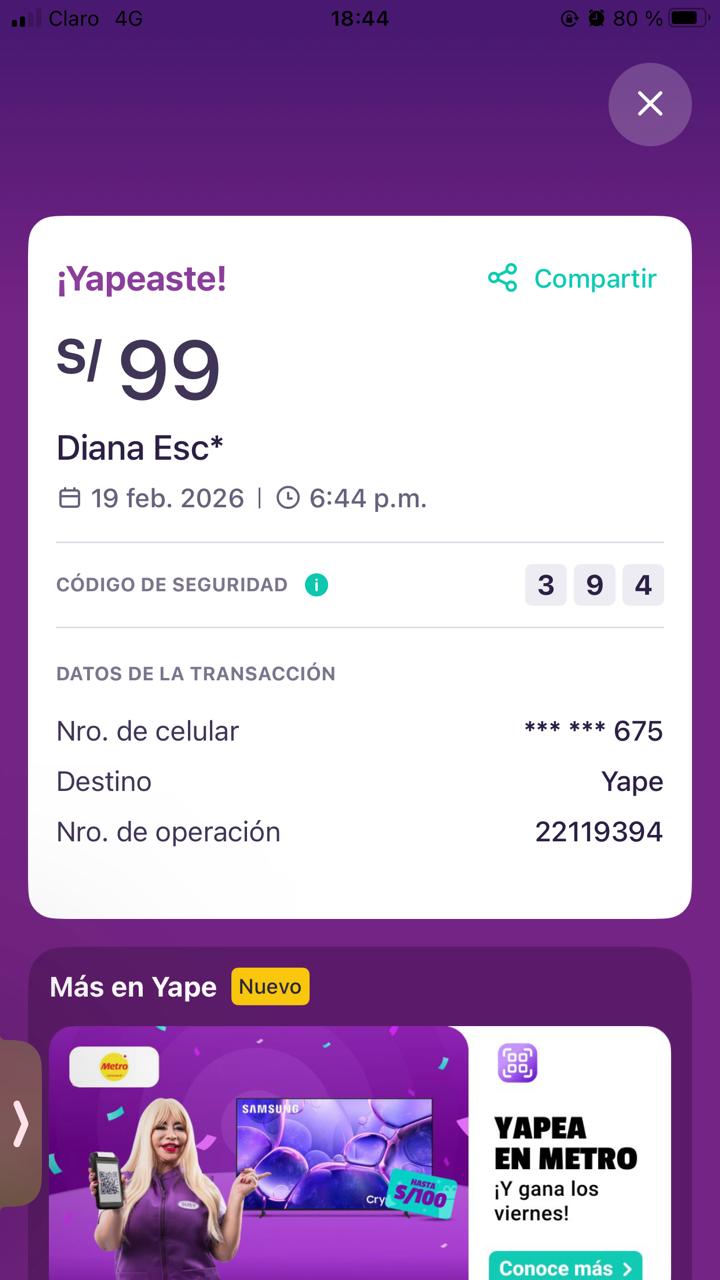Viewport: 720px width, 1280px height.
Task: Tap the Conoce más button
Action: pos(565,1267)
